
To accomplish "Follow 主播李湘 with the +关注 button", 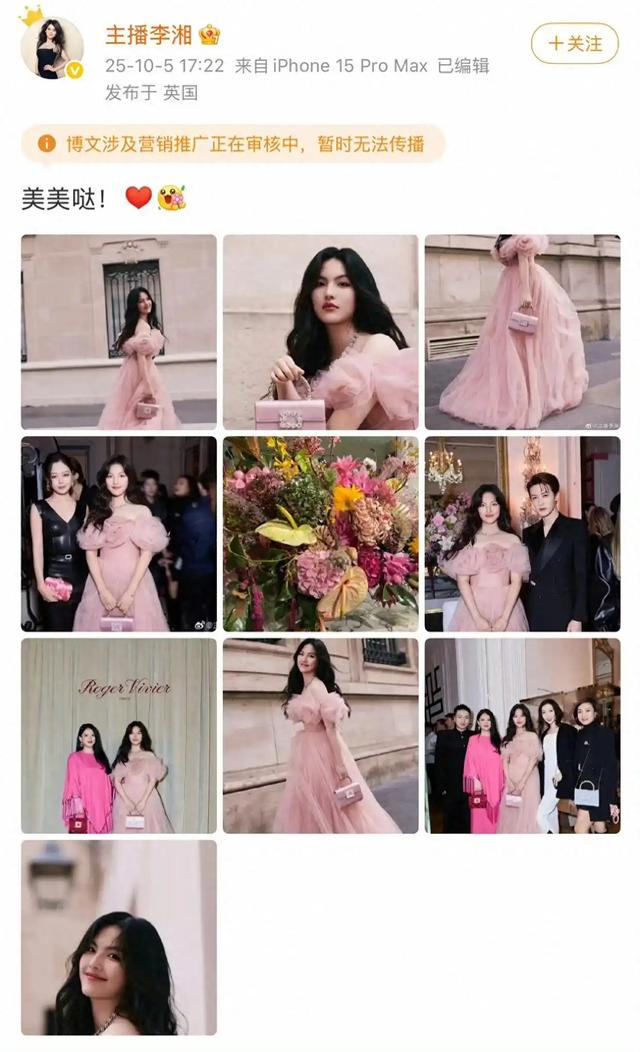I will point(574,44).
